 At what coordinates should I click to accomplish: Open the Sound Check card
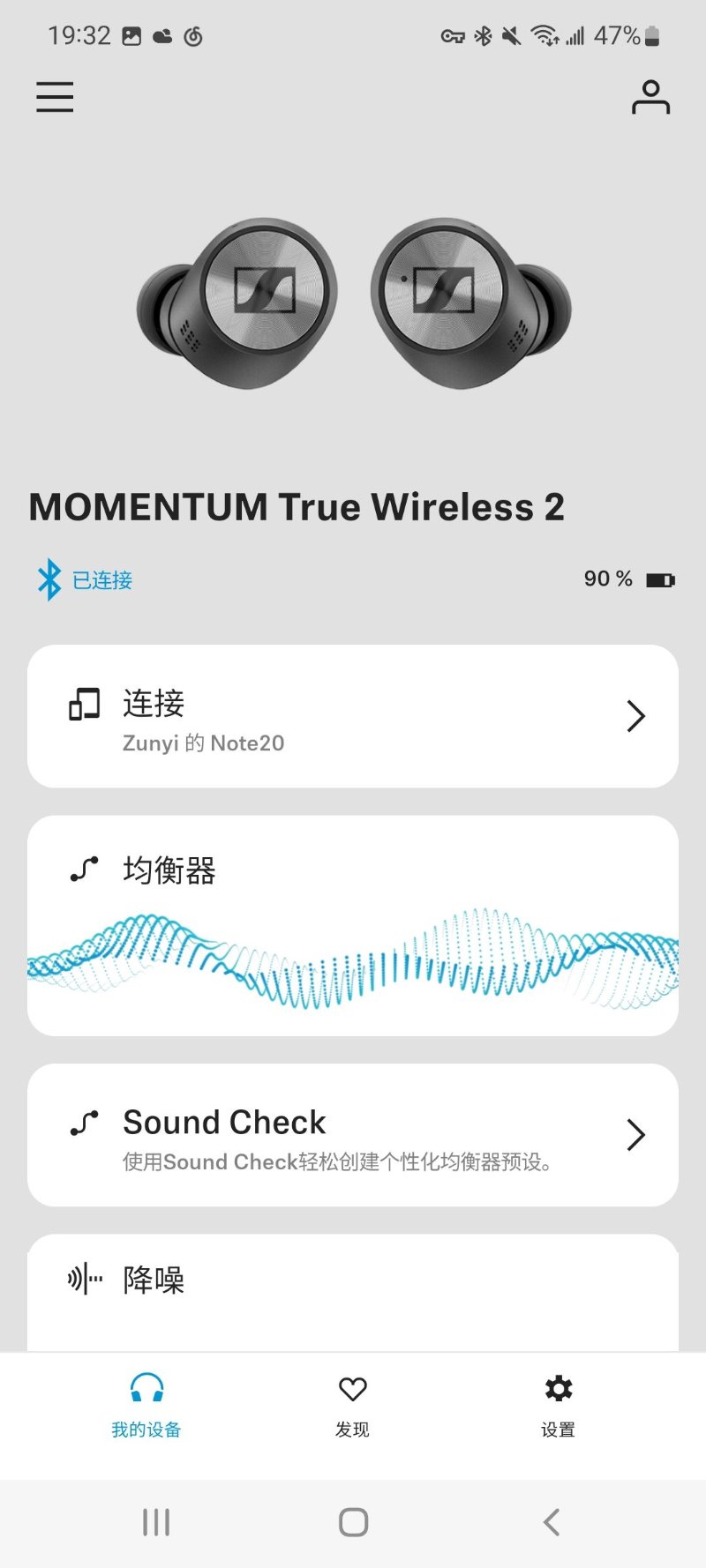(x=353, y=1135)
